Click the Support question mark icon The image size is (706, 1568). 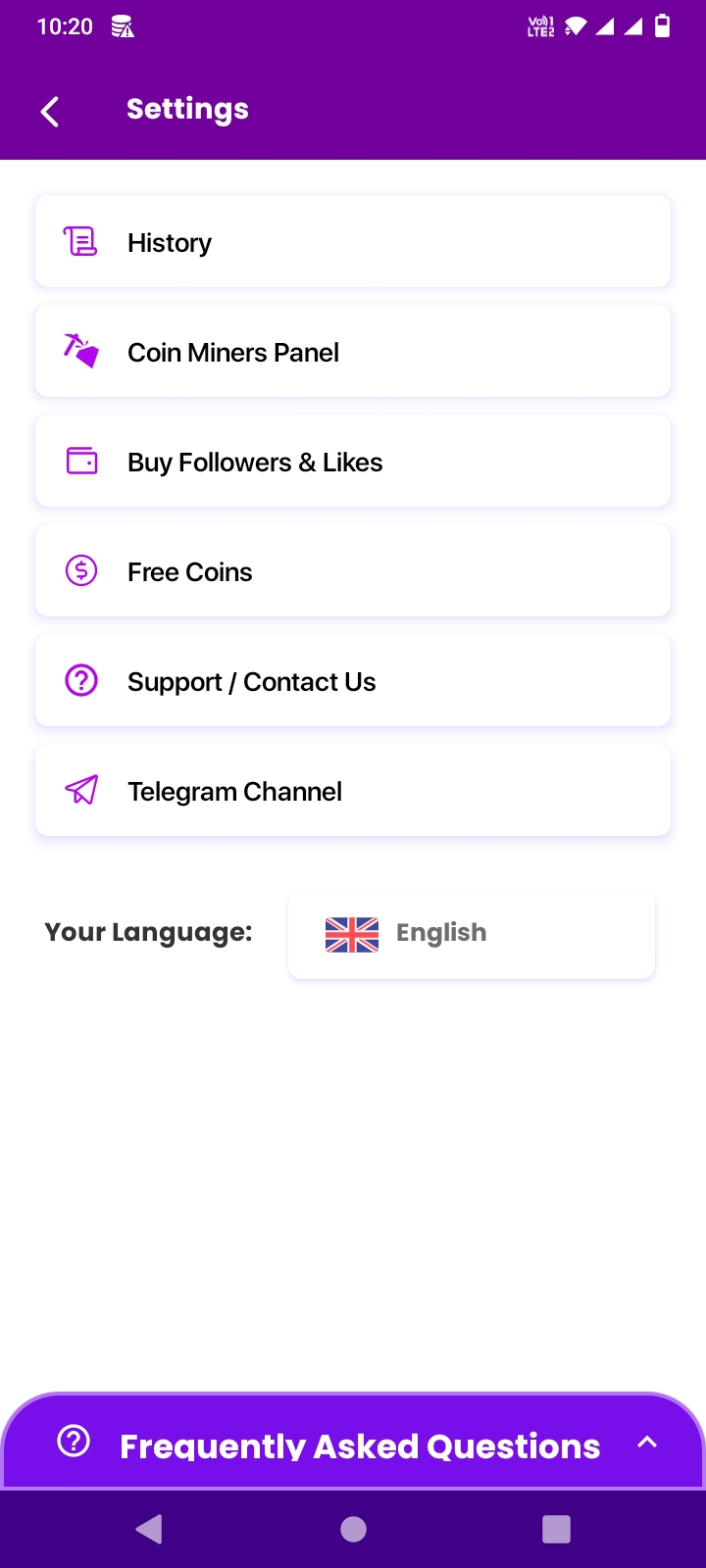pos(82,679)
